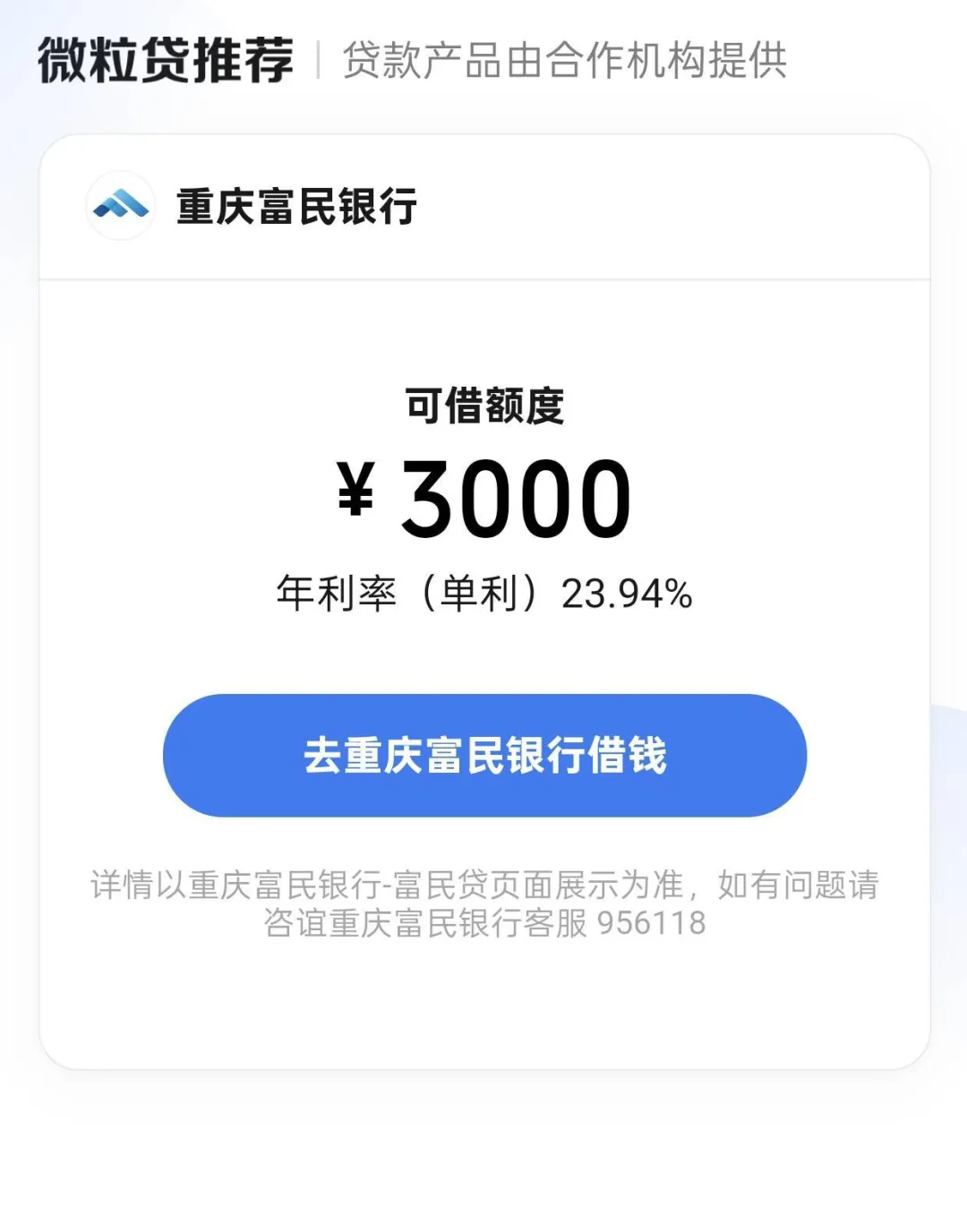Tap 去重庆富民银行借钱 button
This screenshot has height=1232, width=967.
click(x=484, y=755)
